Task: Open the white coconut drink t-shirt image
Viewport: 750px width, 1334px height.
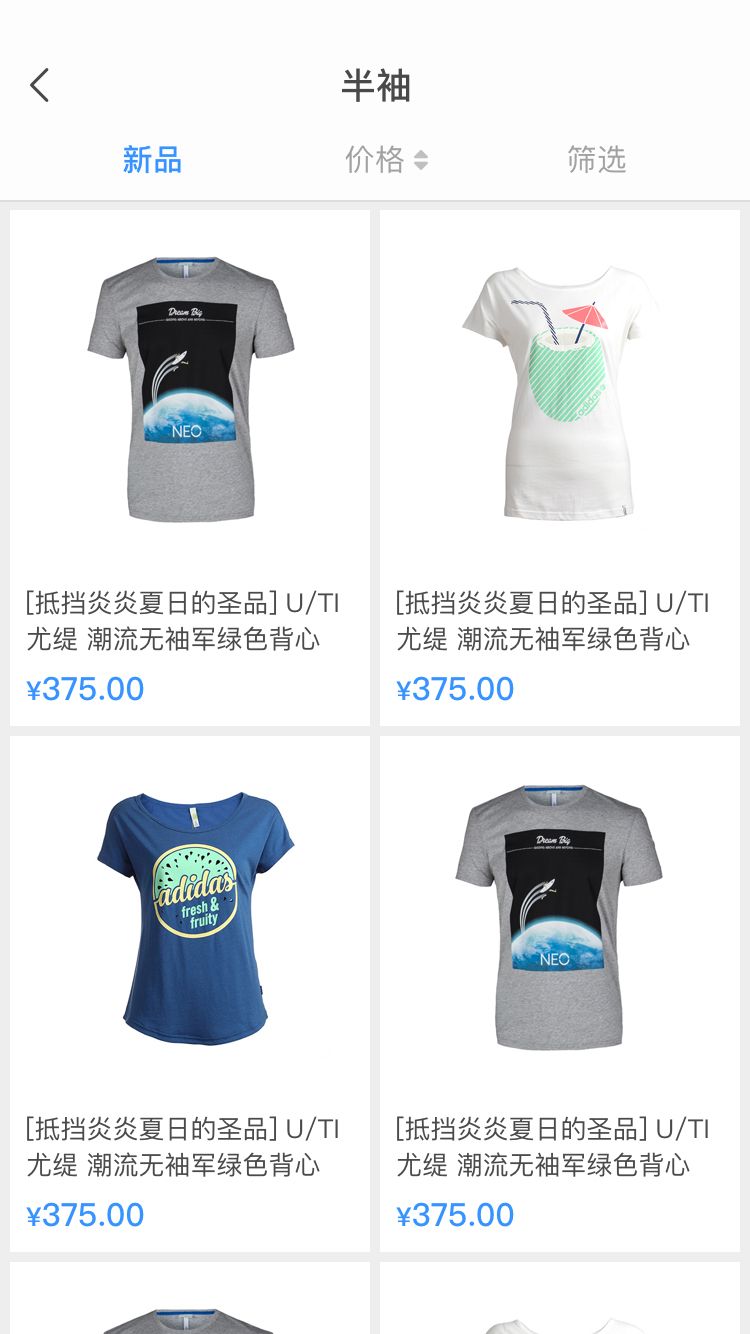Action: (559, 388)
